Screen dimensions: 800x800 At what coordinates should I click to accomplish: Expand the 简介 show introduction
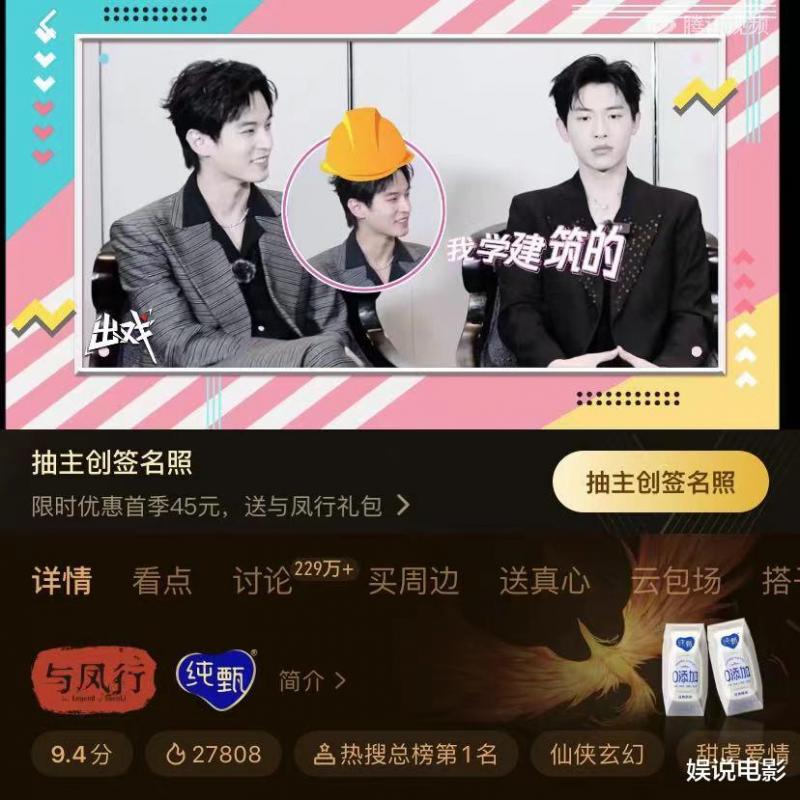pos(312,682)
